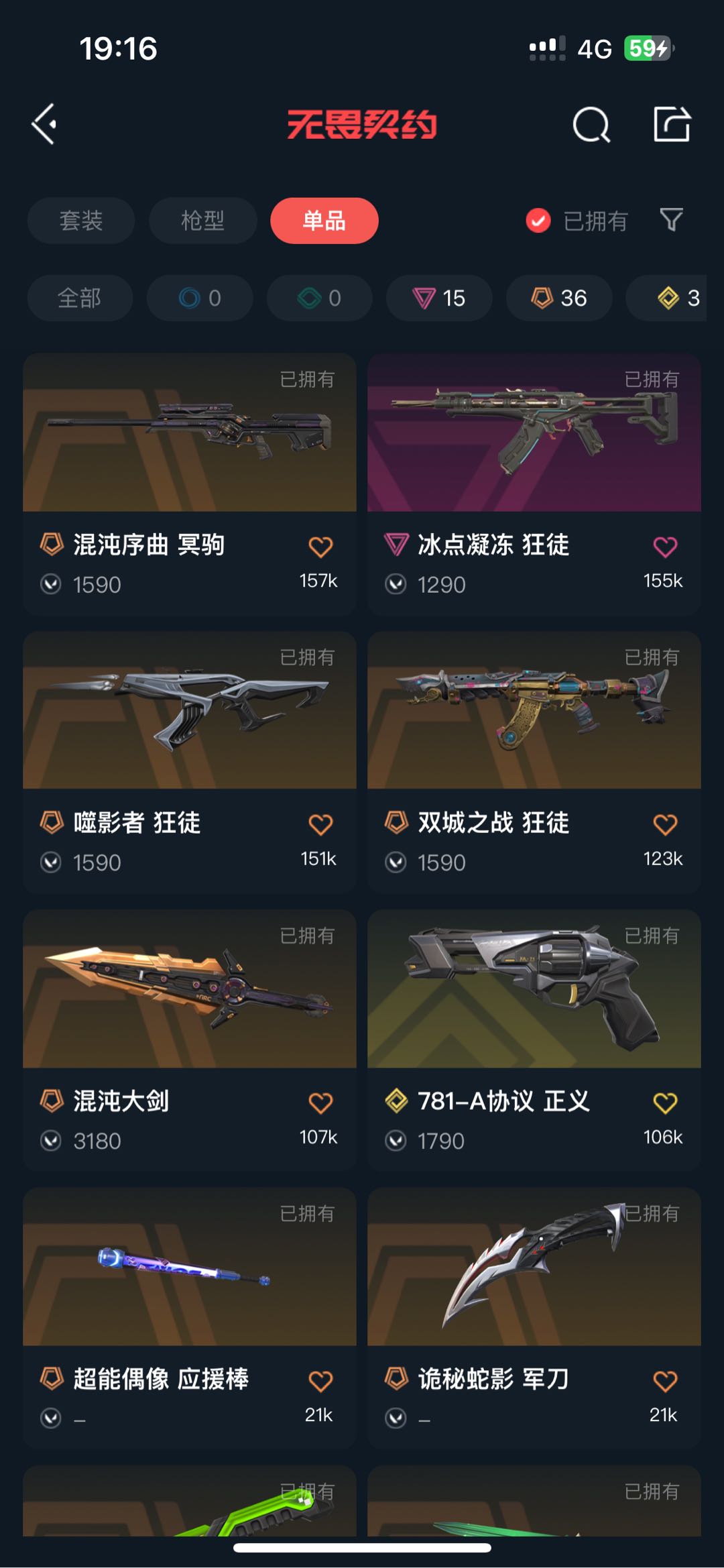Go back using the arrow icon
The image size is (724, 1568).
[45, 124]
